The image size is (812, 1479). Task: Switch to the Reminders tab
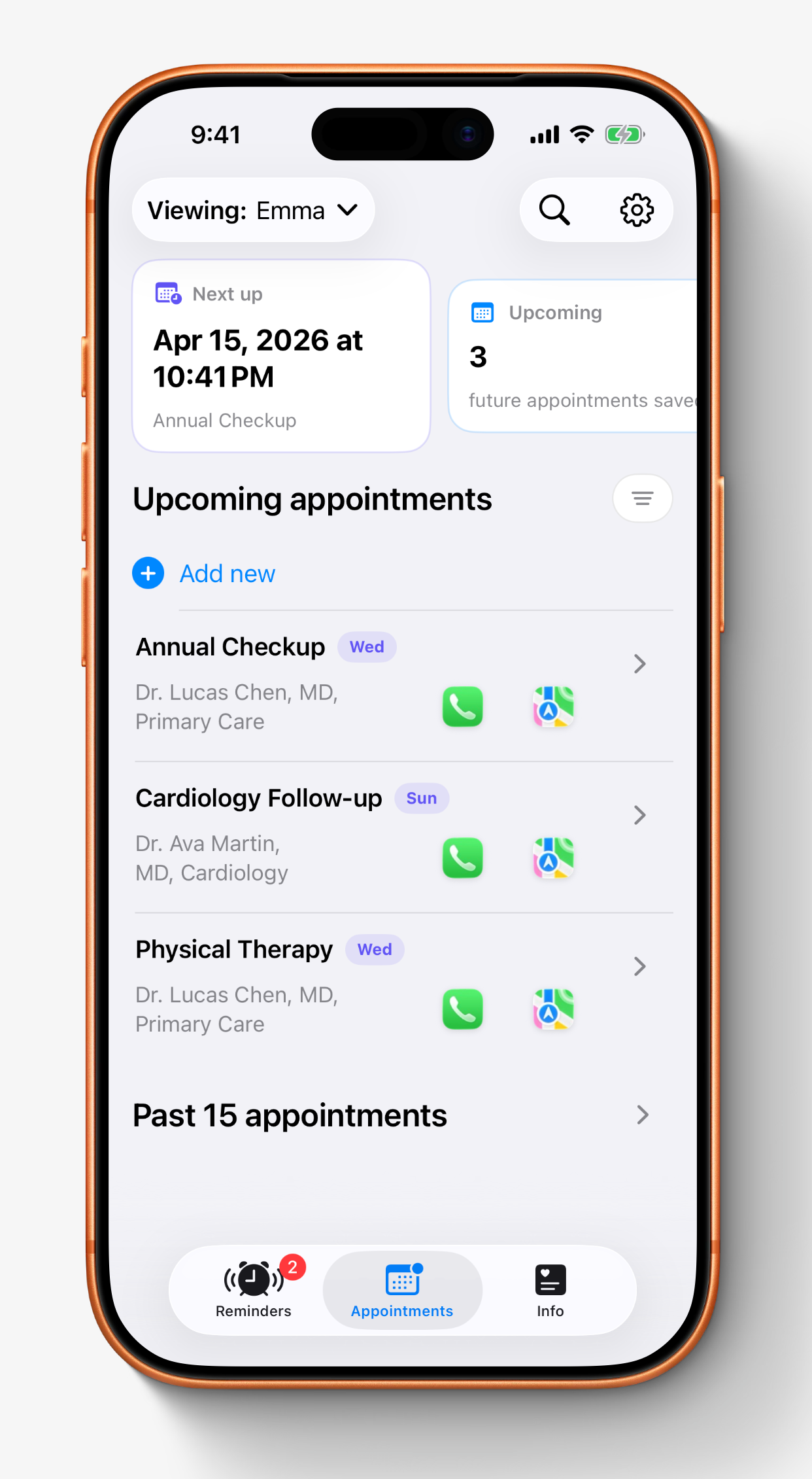click(x=254, y=1291)
